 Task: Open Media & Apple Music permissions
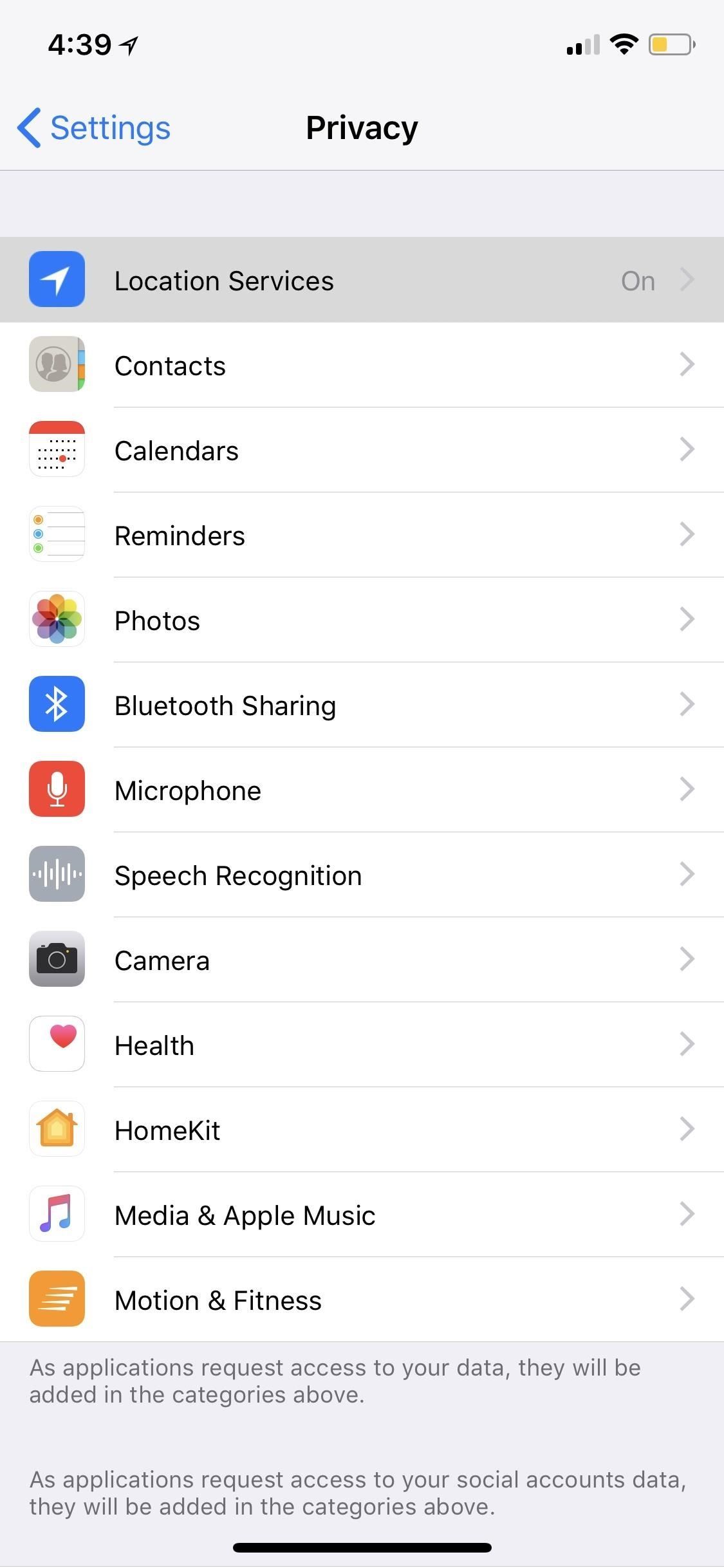362,1215
